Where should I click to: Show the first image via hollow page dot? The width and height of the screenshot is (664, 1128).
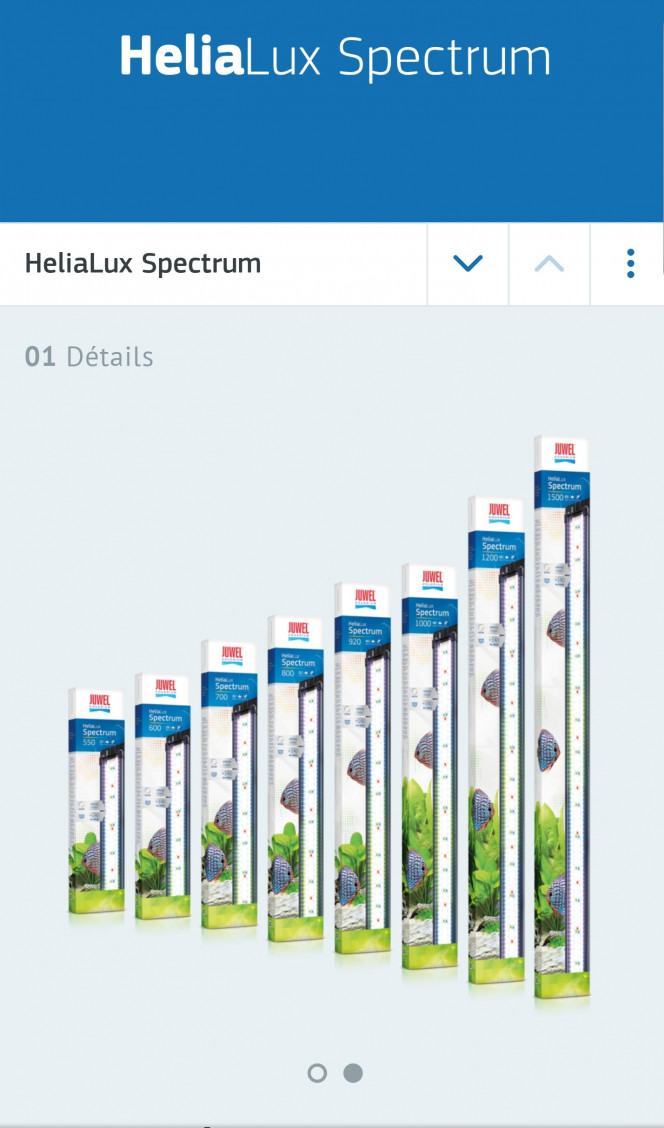coord(317,1073)
